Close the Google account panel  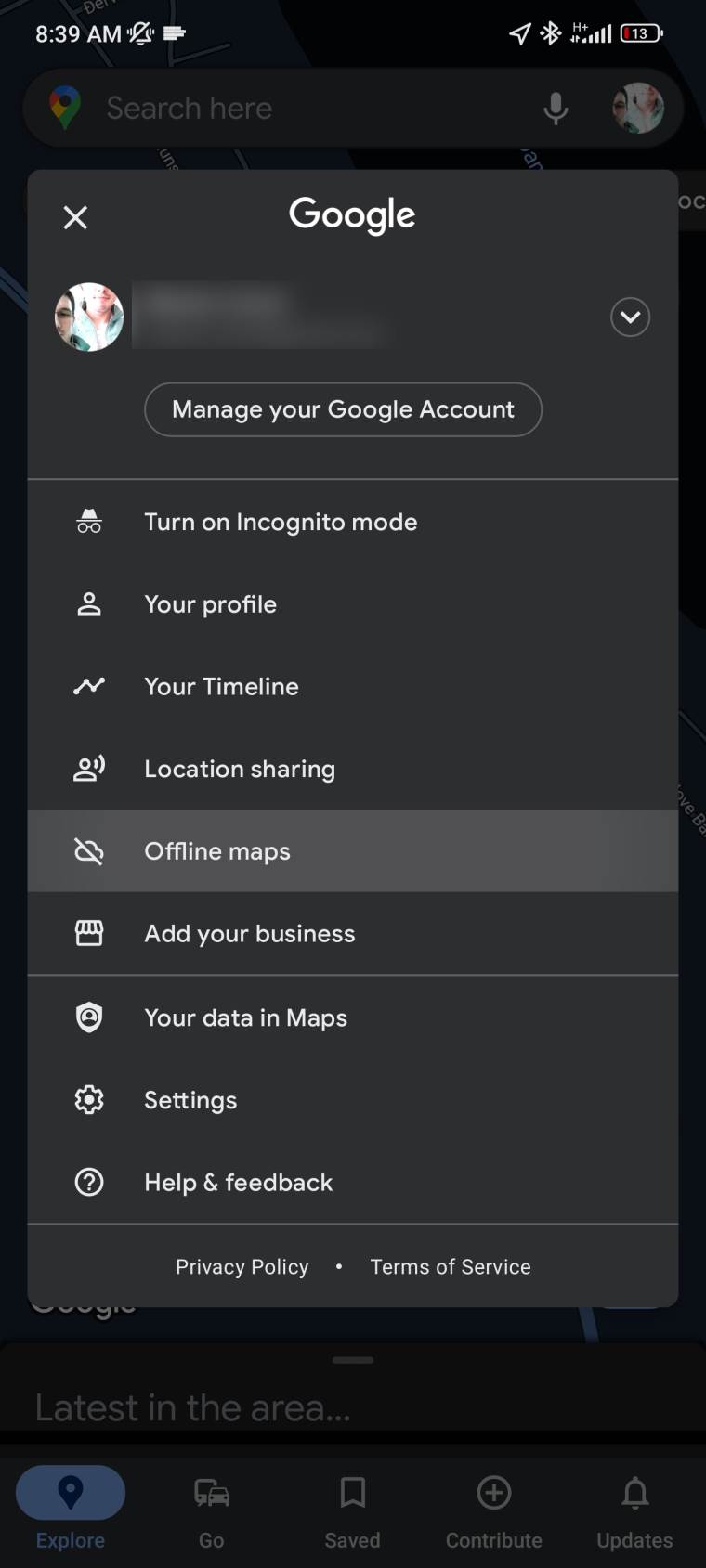pyautogui.click(x=75, y=216)
